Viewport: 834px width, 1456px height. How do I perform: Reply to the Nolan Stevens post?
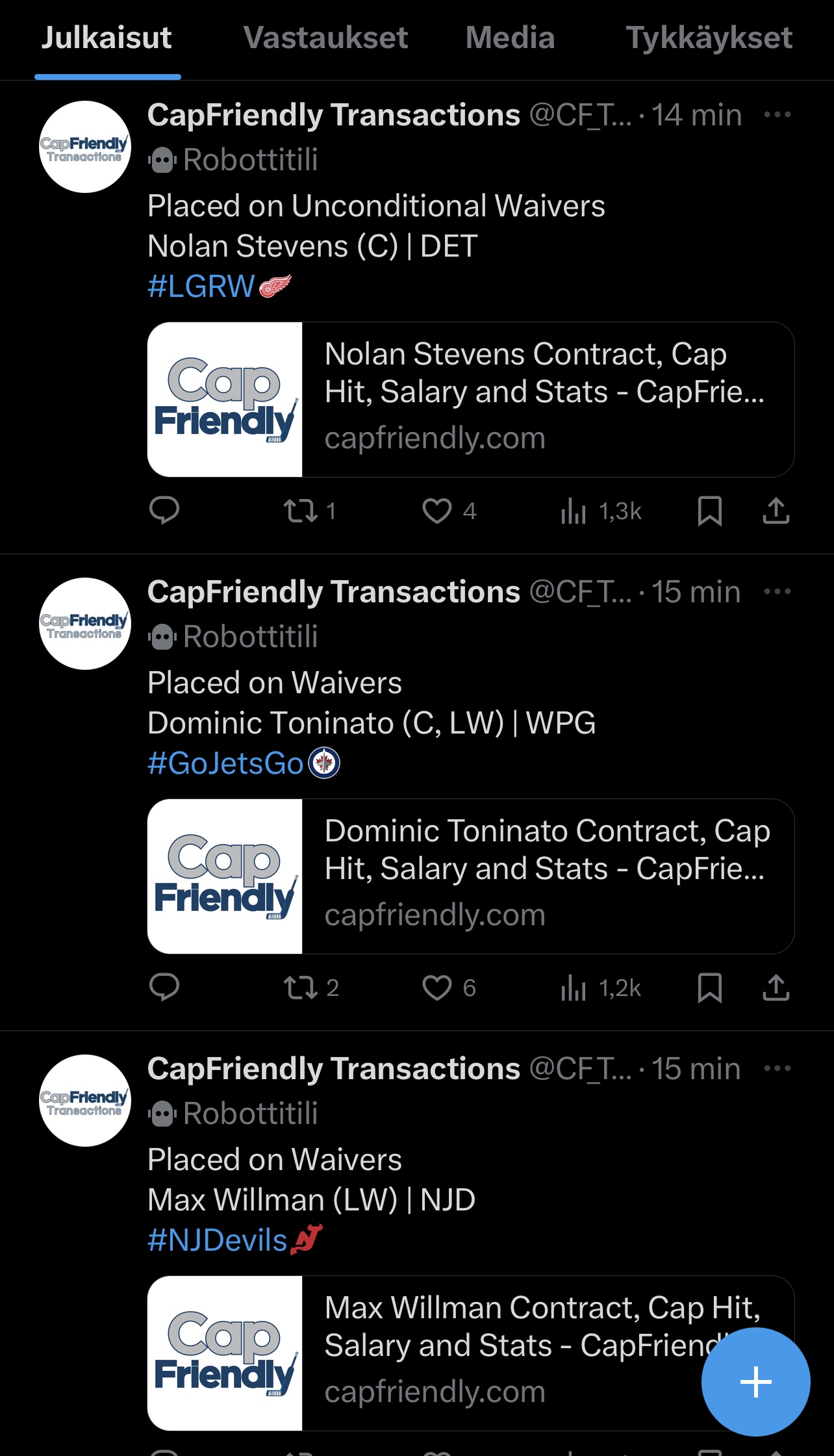click(164, 511)
